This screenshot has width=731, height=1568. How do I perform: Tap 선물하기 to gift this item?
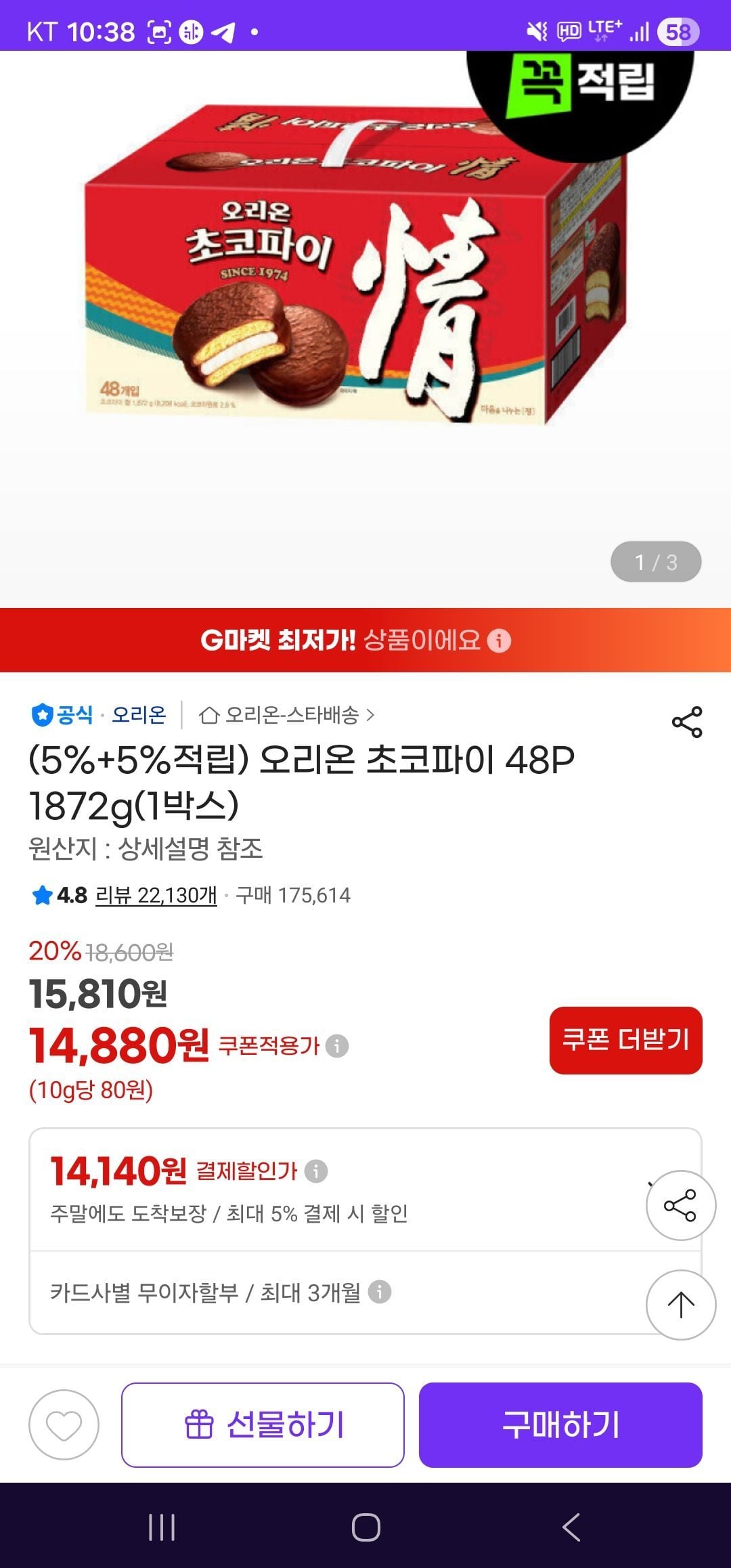tap(263, 1424)
